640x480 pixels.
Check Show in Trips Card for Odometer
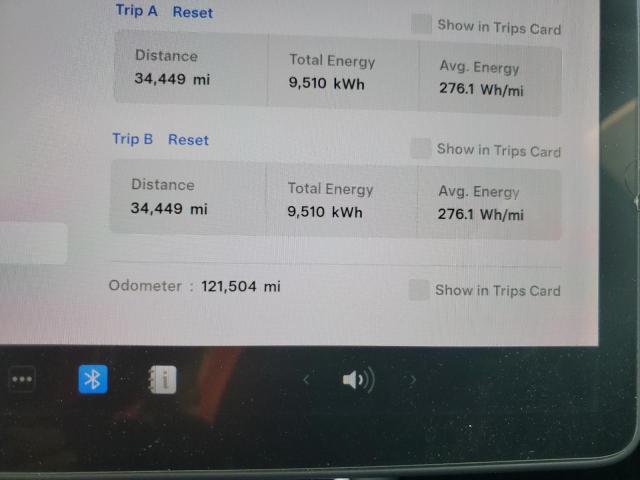419,290
